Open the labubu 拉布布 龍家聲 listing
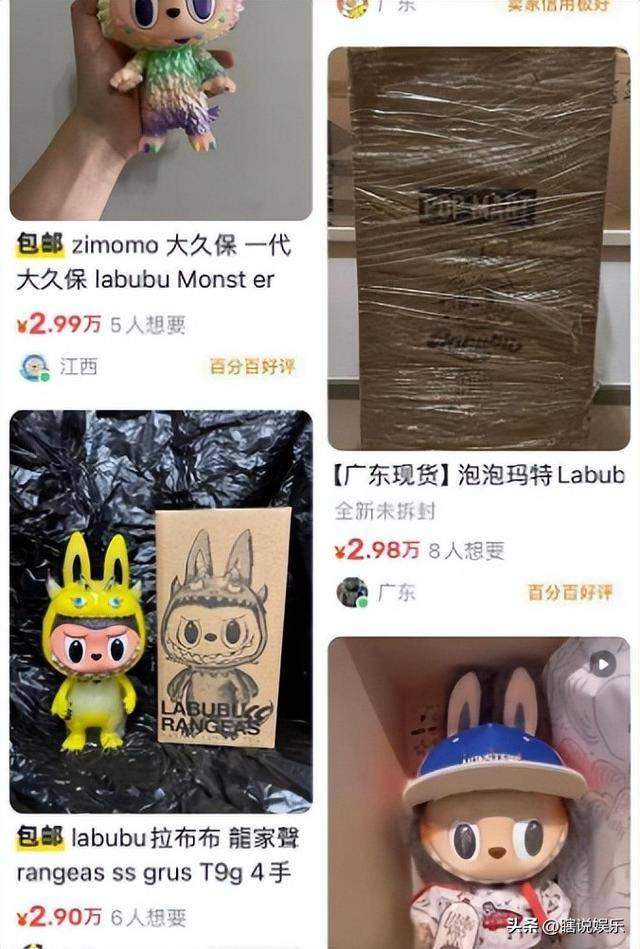This screenshot has width=640, height=949. click(x=161, y=612)
